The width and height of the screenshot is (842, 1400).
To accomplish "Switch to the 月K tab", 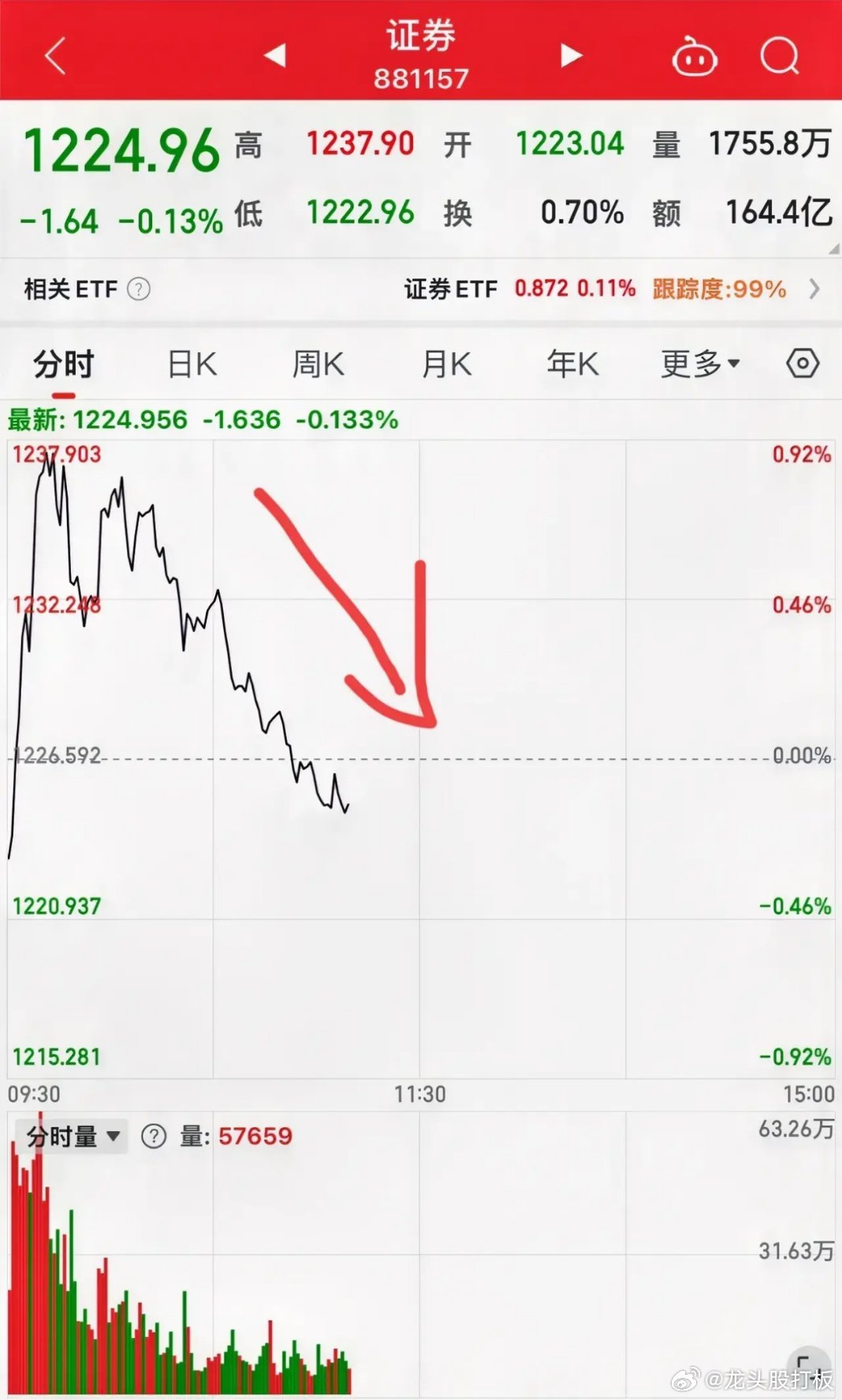I will [x=445, y=363].
